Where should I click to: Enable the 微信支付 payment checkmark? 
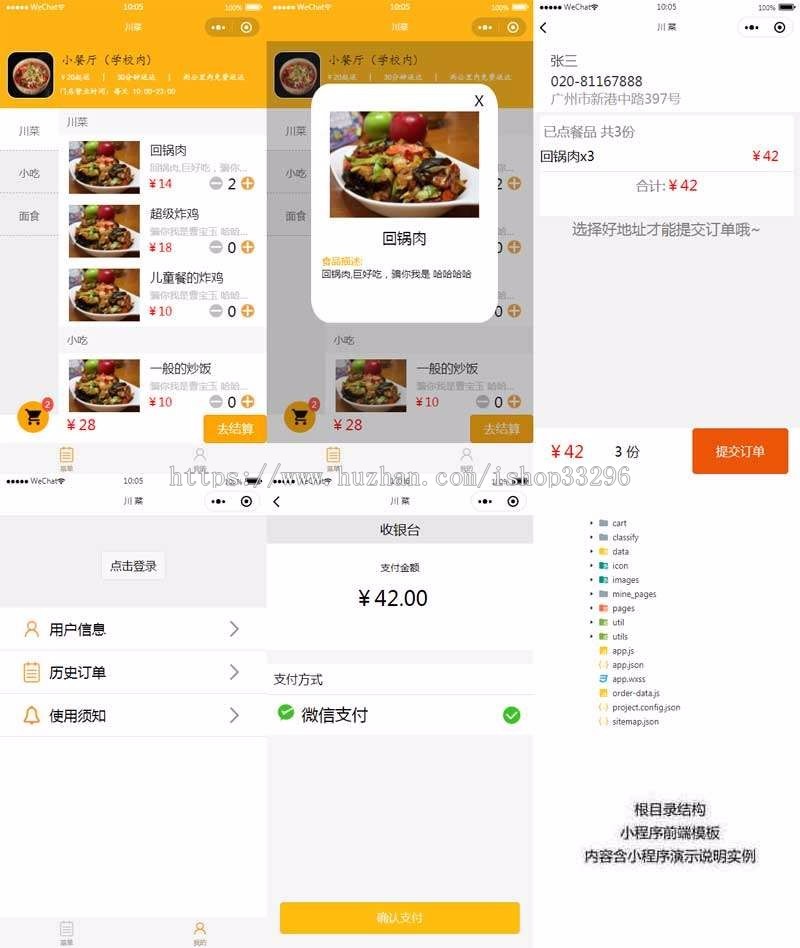pos(511,716)
